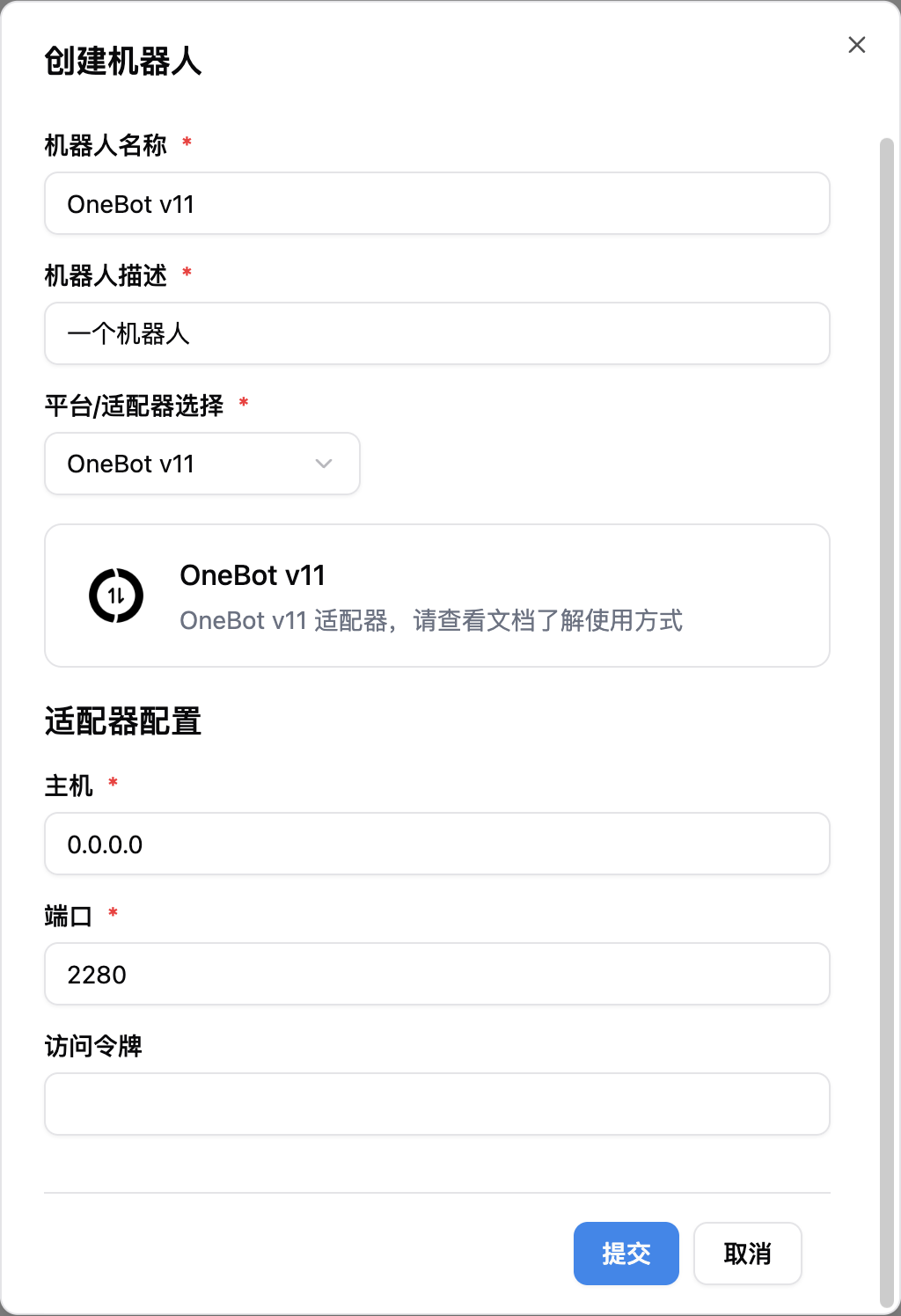Cancel with the 取消 button
Screen dimensions: 901x1316
747,1254
